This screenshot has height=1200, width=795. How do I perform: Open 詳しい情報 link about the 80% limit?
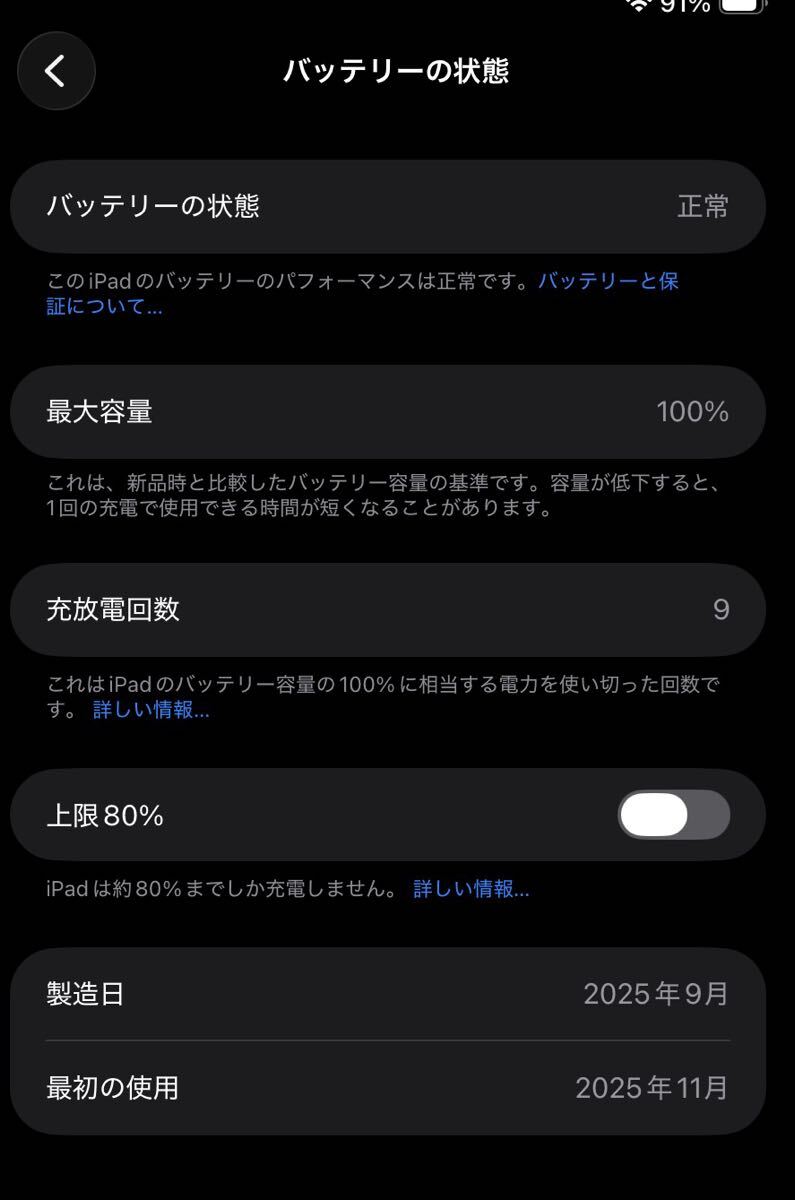pyautogui.click(x=471, y=889)
